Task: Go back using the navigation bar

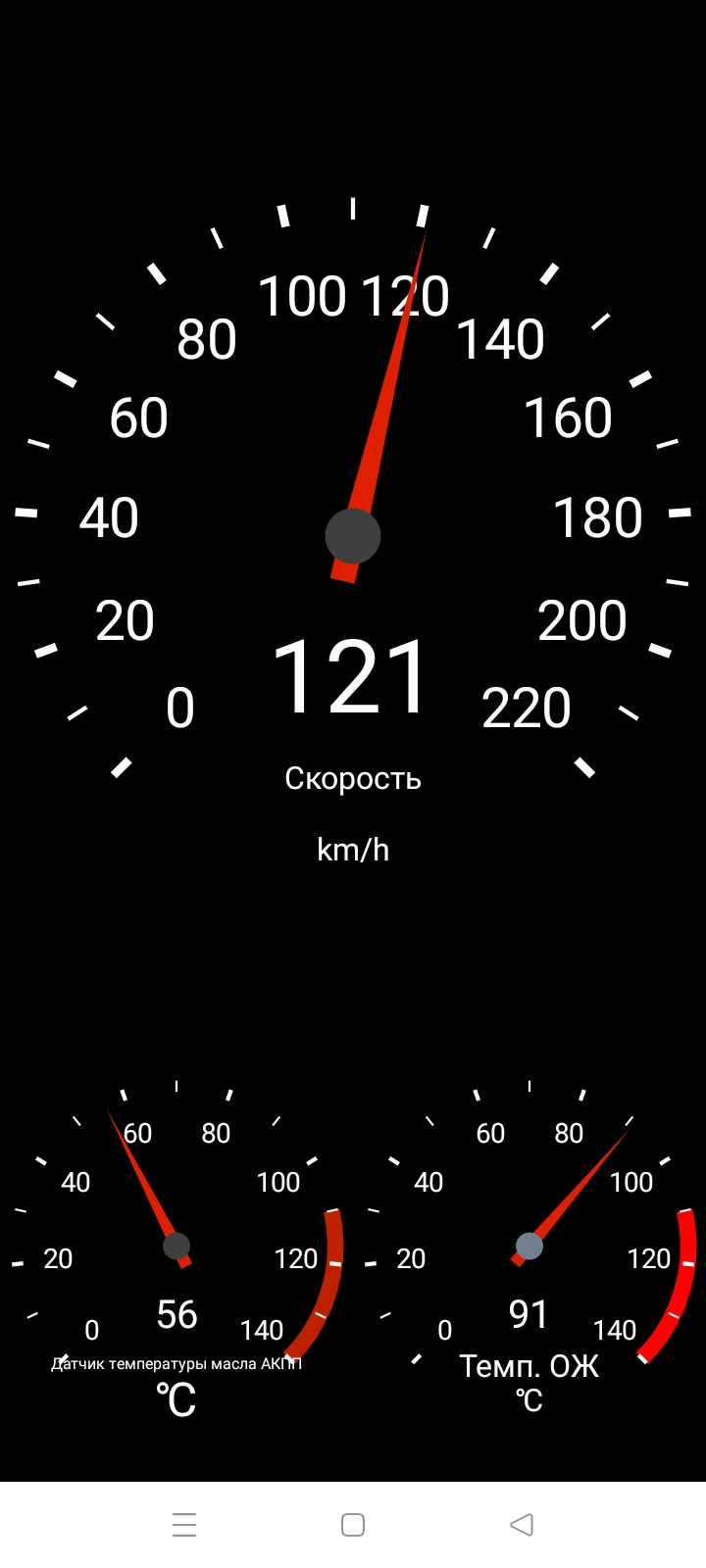Action: pyautogui.click(x=522, y=1524)
